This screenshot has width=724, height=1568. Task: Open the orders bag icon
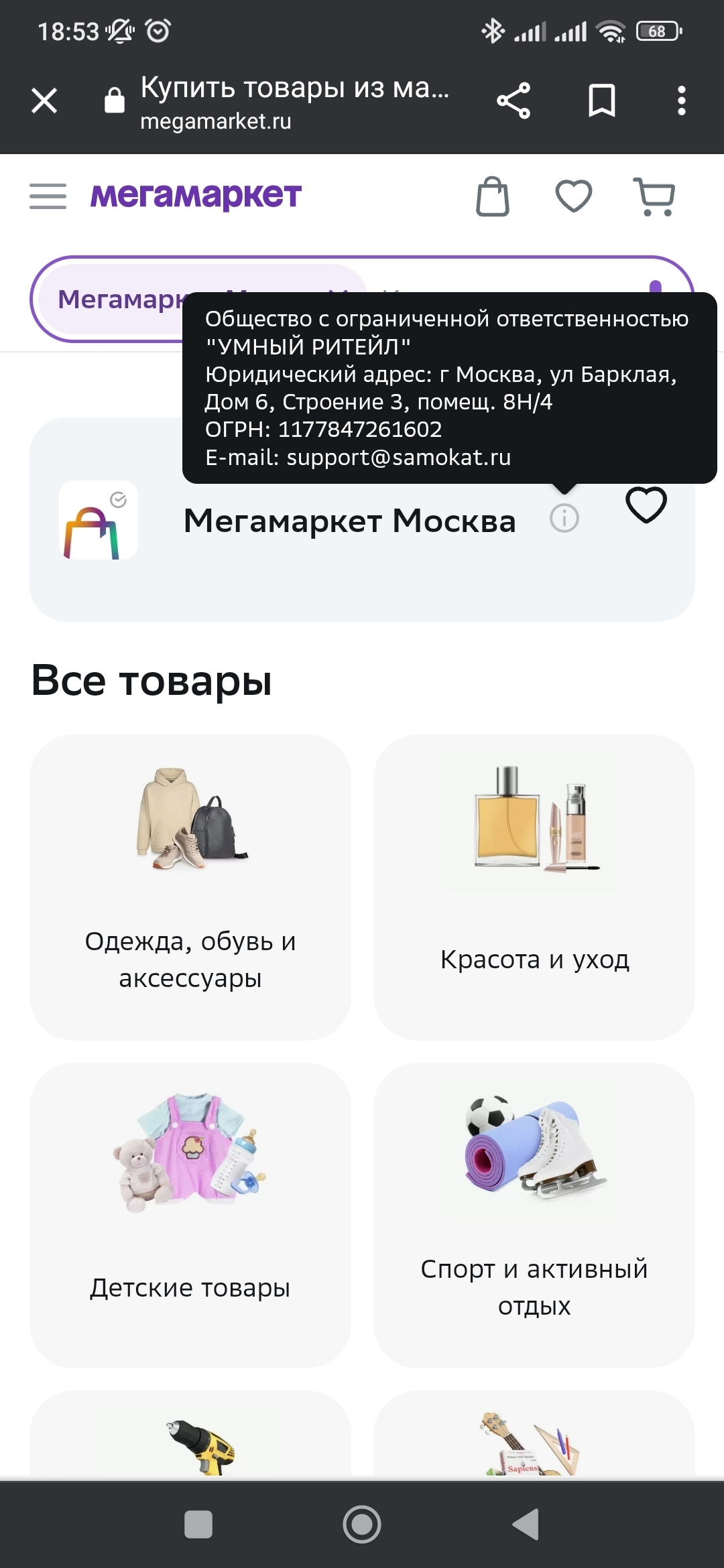point(493,196)
